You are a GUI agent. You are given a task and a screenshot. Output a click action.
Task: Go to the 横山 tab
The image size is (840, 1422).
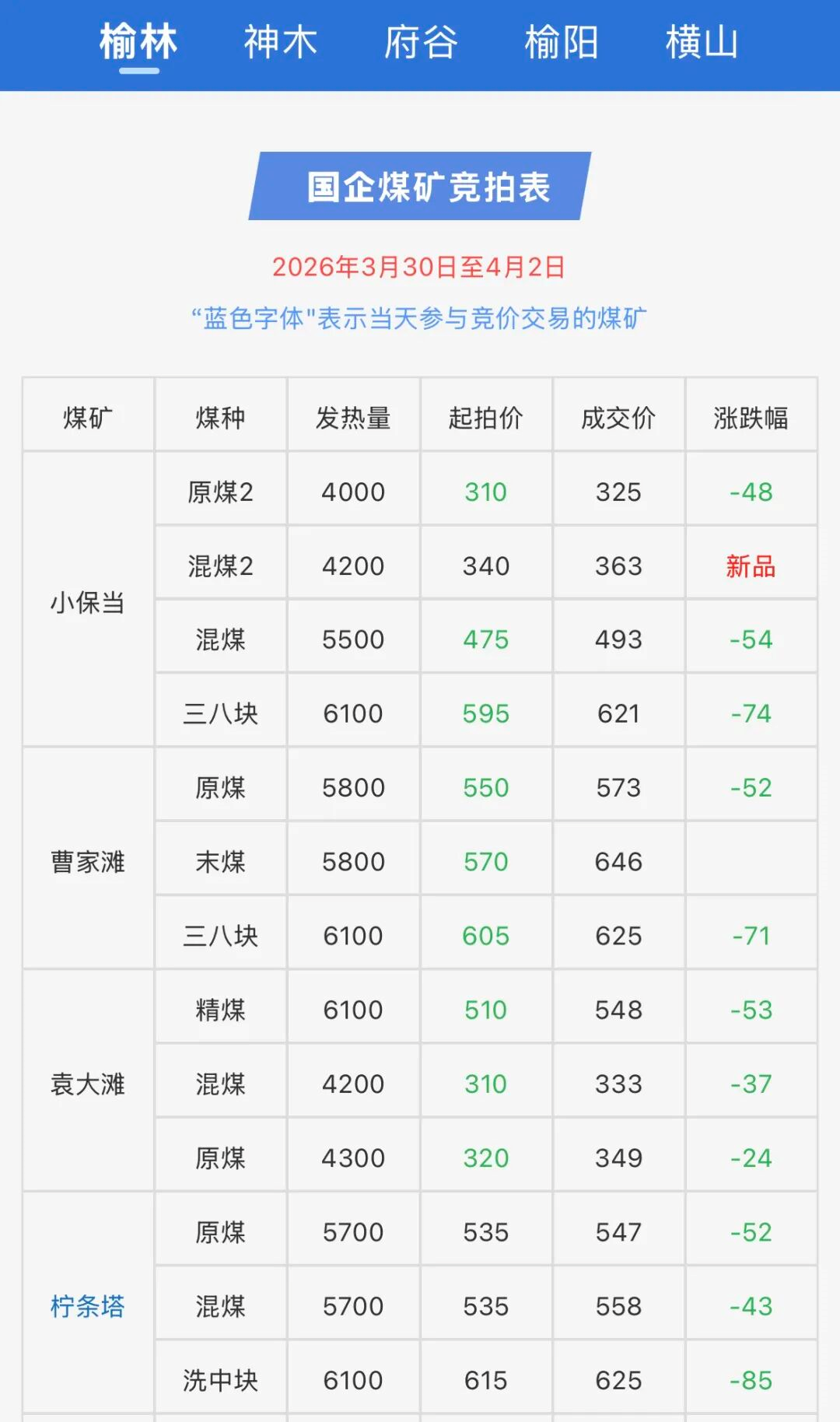702,43
